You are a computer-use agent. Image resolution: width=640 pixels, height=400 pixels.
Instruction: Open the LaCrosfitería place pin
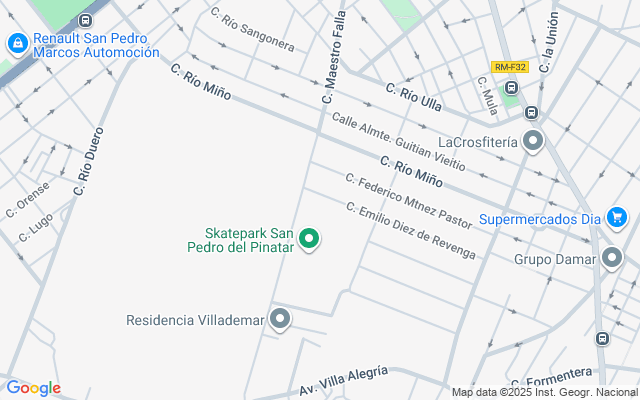tap(533, 142)
